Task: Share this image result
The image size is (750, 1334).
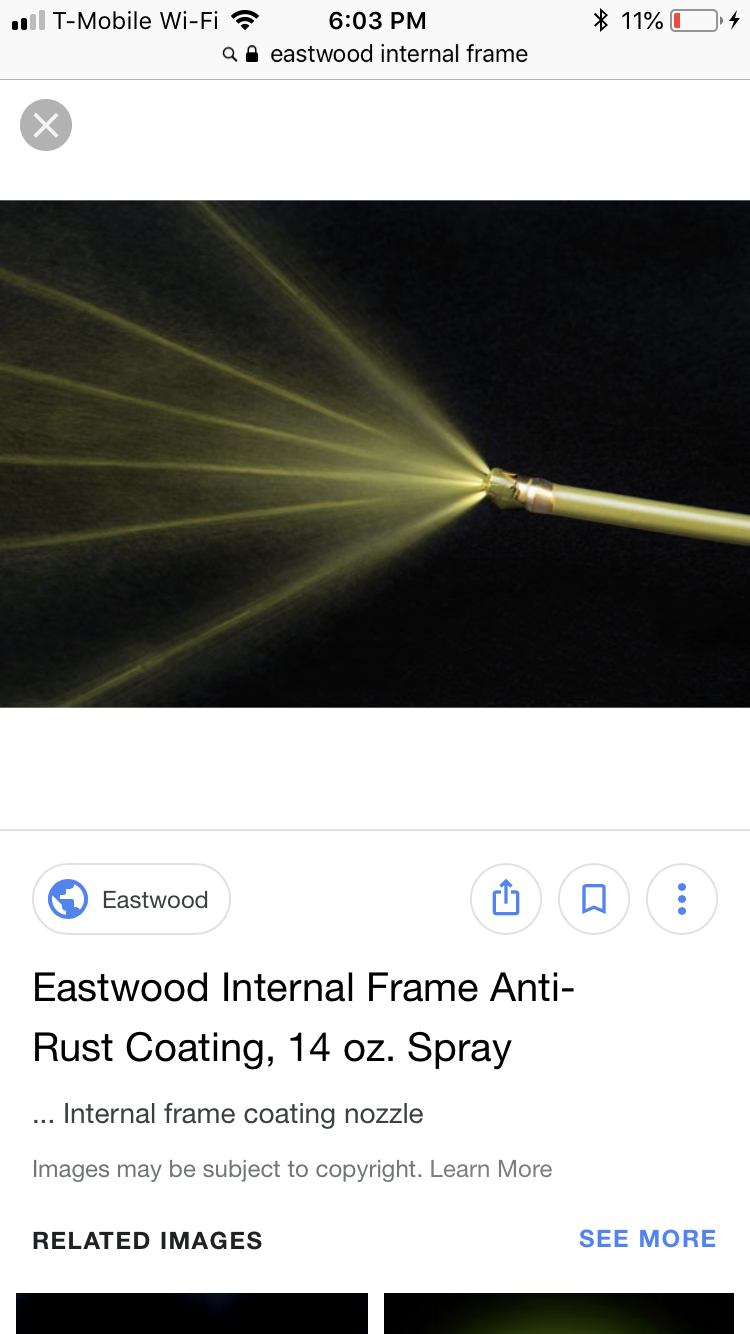Action: point(506,899)
